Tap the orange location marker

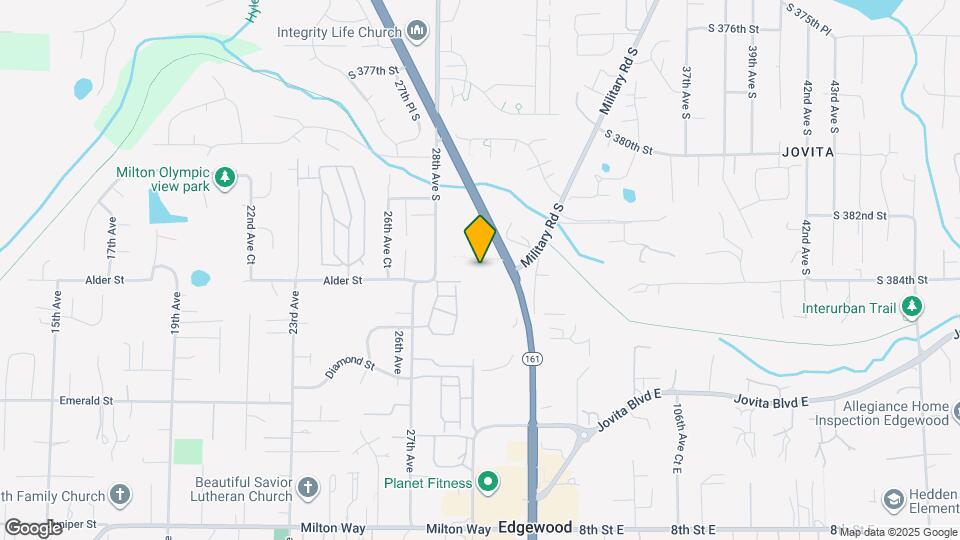pyautogui.click(x=480, y=239)
